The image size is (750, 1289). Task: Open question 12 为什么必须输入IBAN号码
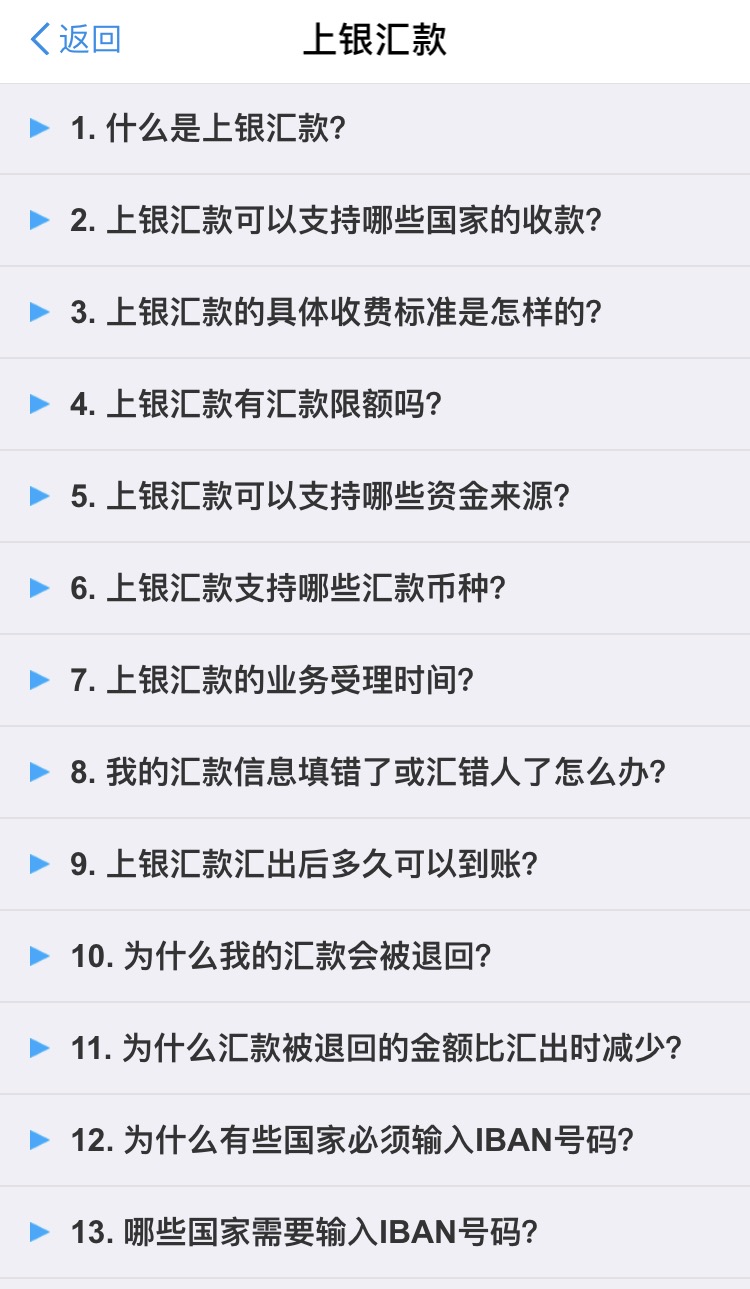[375, 1140]
